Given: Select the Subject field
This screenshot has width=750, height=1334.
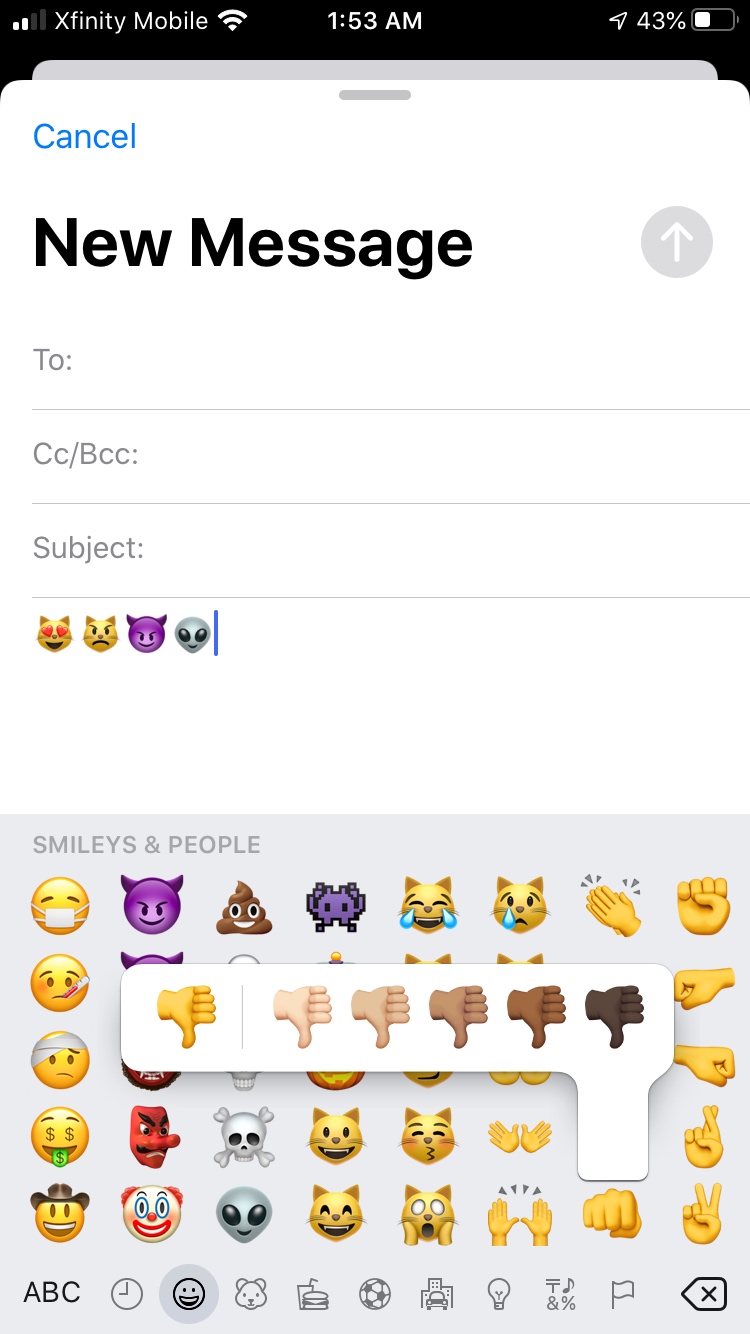Looking at the screenshot, I should (391, 548).
